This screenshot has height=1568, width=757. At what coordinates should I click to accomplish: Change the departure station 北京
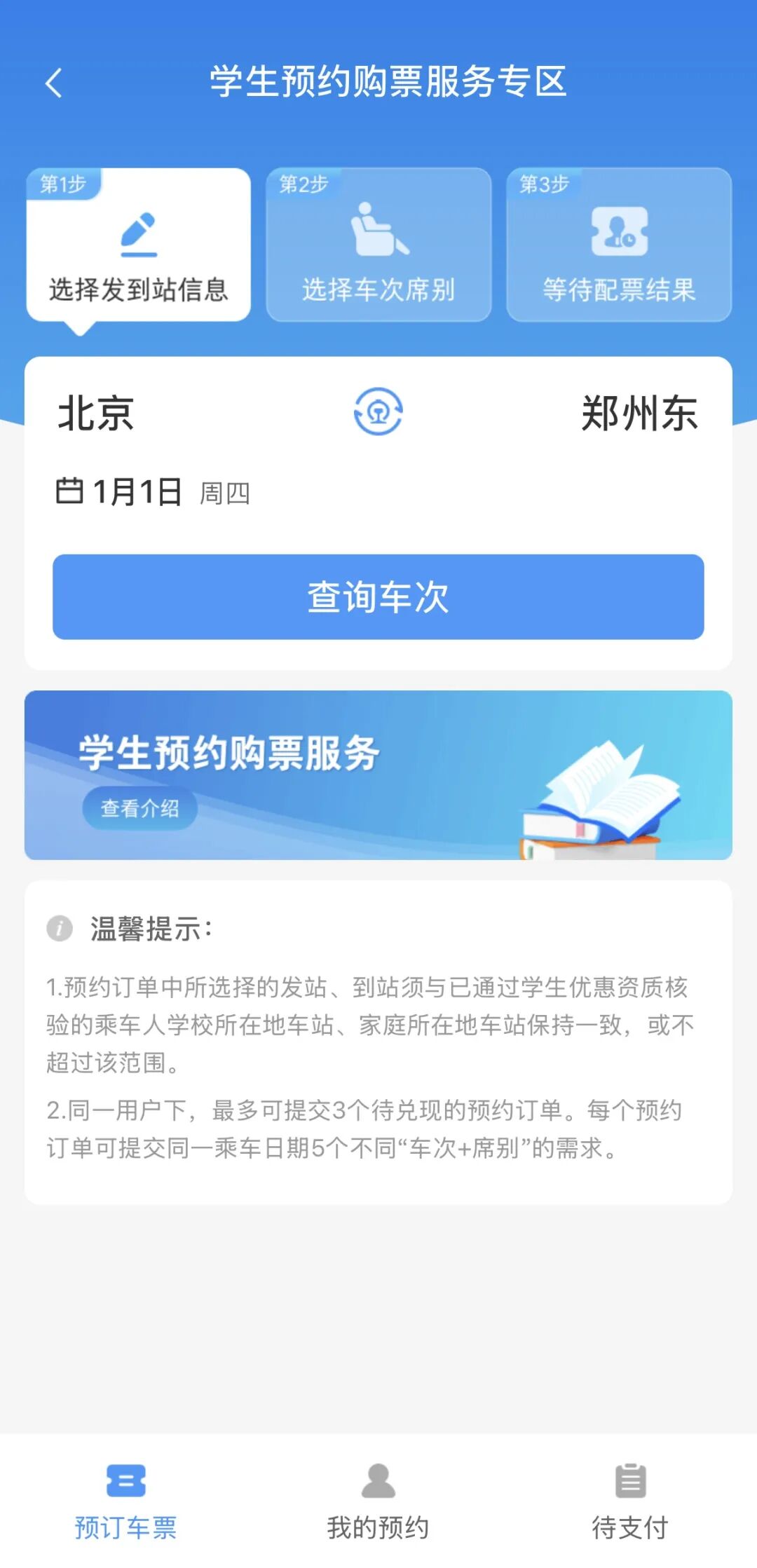pyautogui.click(x=96, y=414)
